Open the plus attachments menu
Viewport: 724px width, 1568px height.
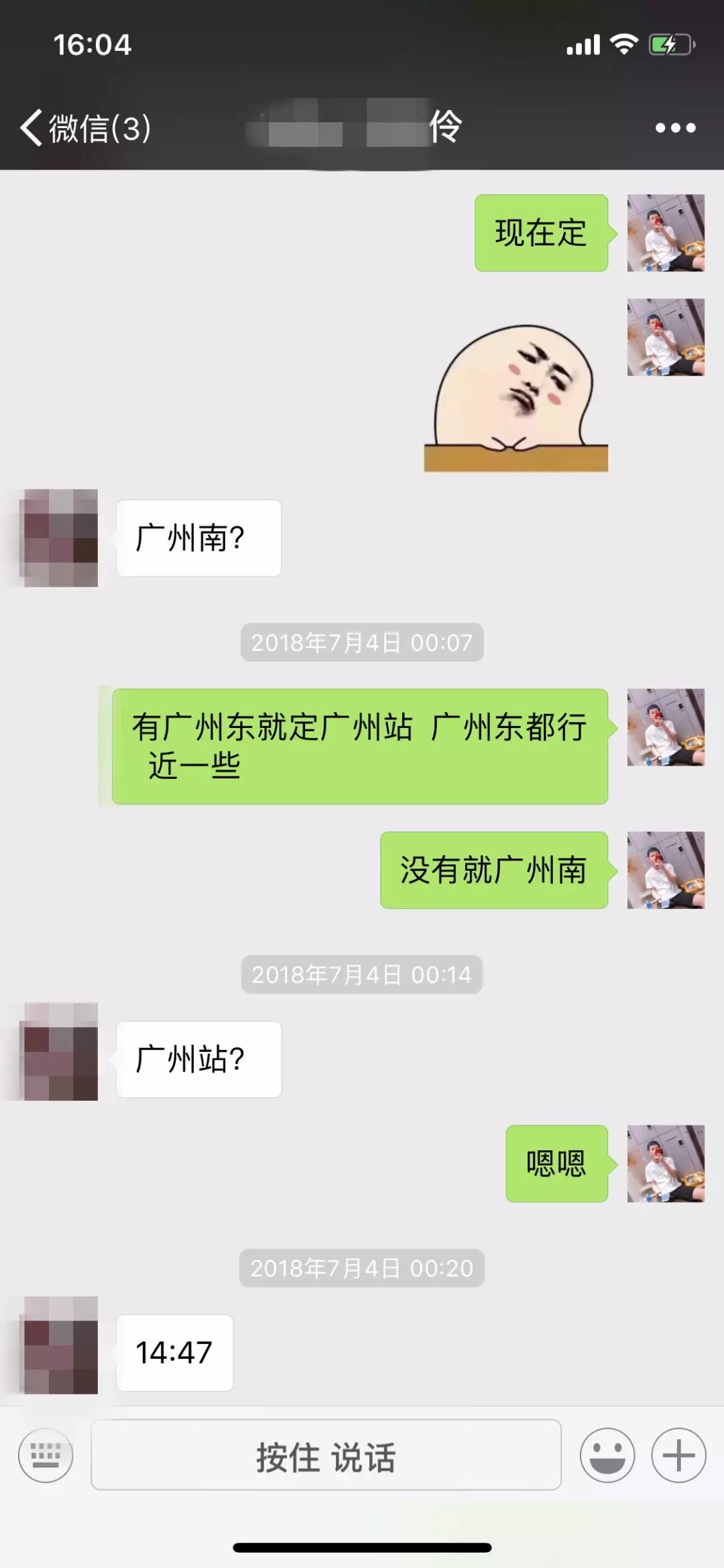click(x=678, y=1455)
